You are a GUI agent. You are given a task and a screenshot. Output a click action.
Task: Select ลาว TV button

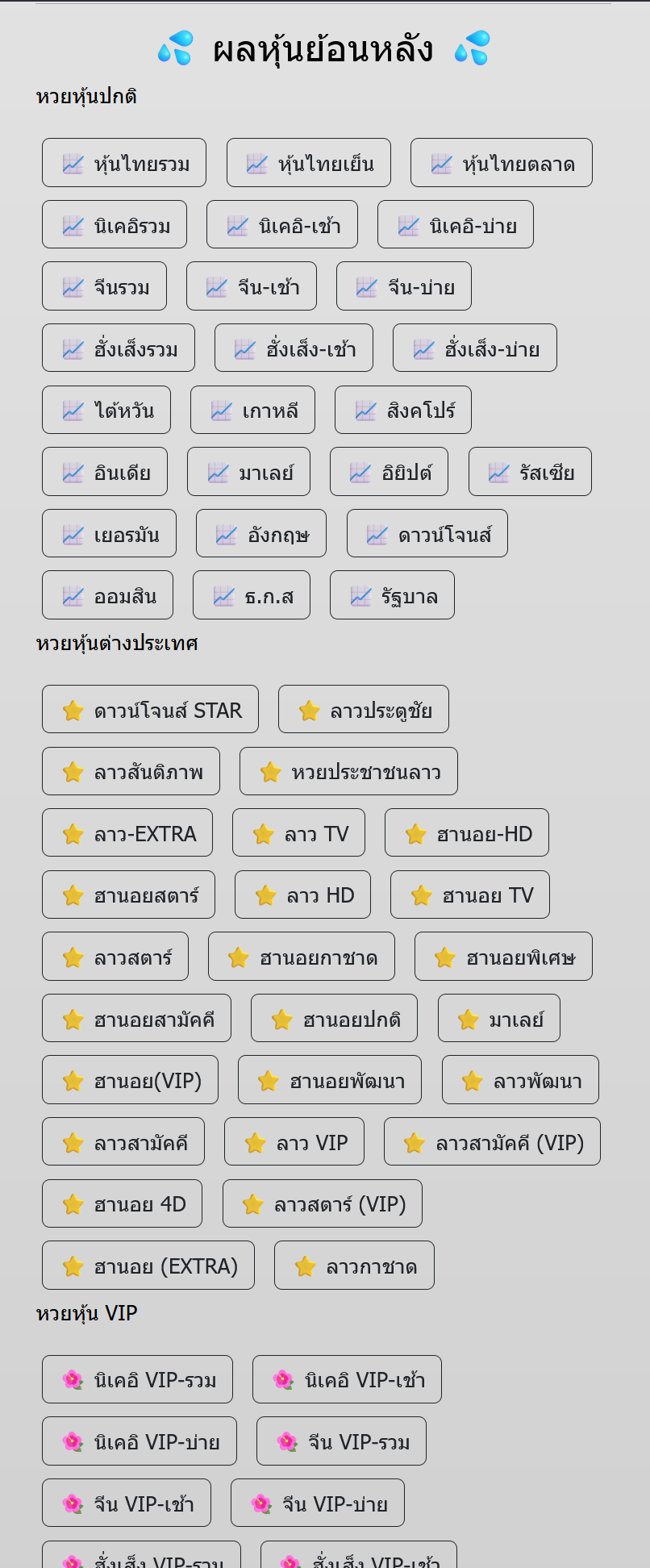(298, 833)
